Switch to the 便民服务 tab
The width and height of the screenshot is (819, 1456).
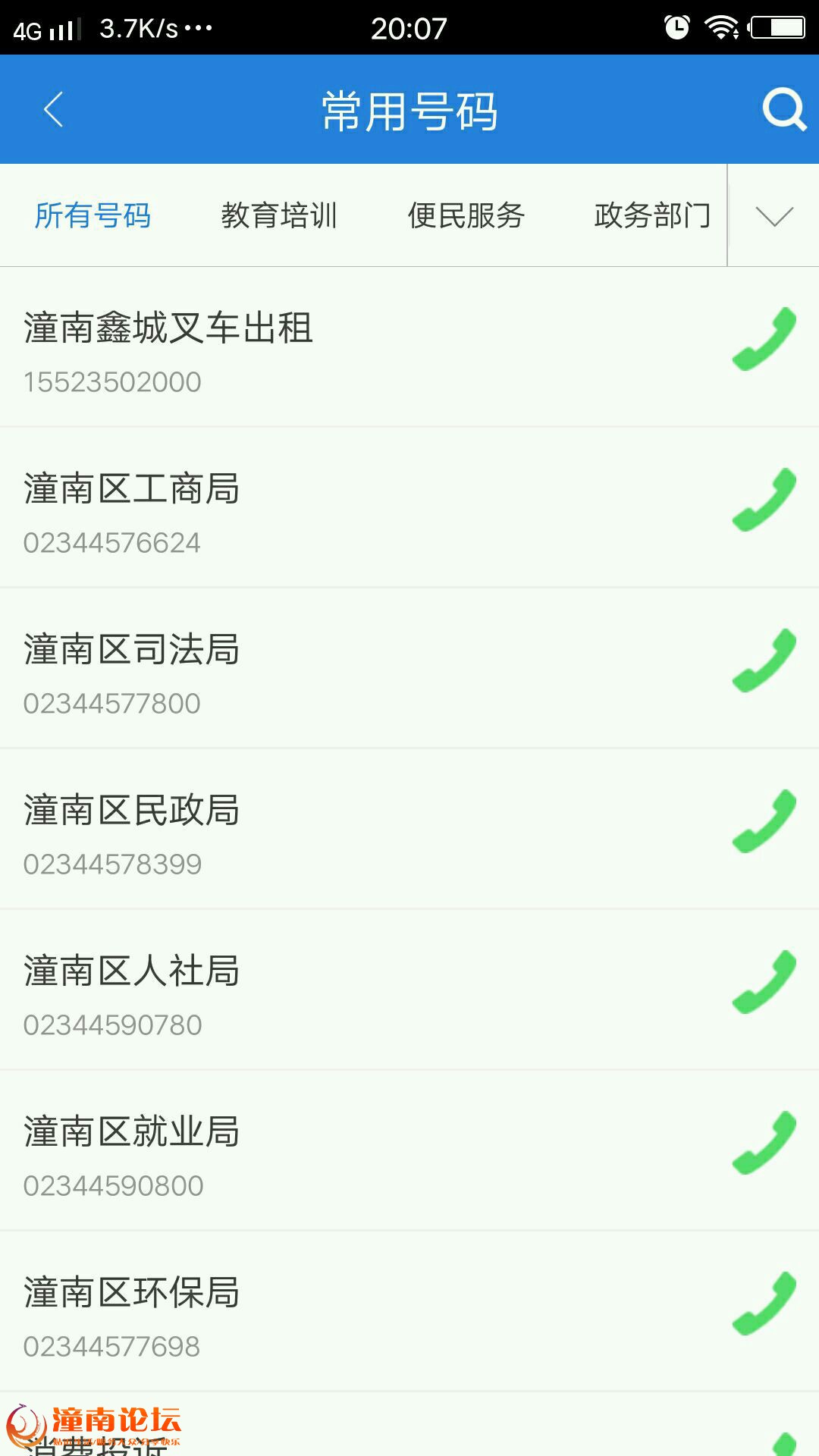coord(466,215)
